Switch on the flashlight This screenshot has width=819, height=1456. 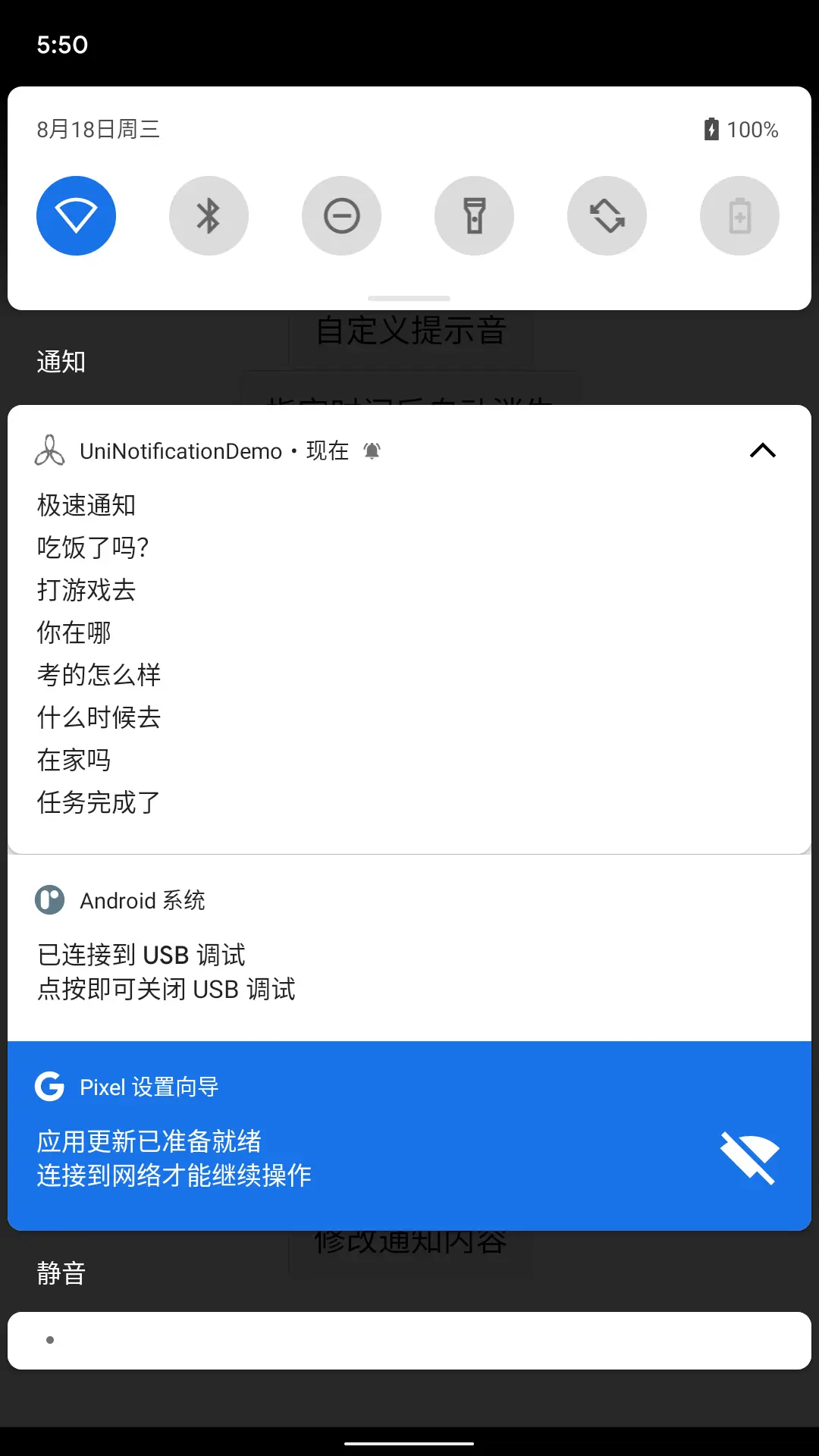pyautogui.click(x=474, y=216)
